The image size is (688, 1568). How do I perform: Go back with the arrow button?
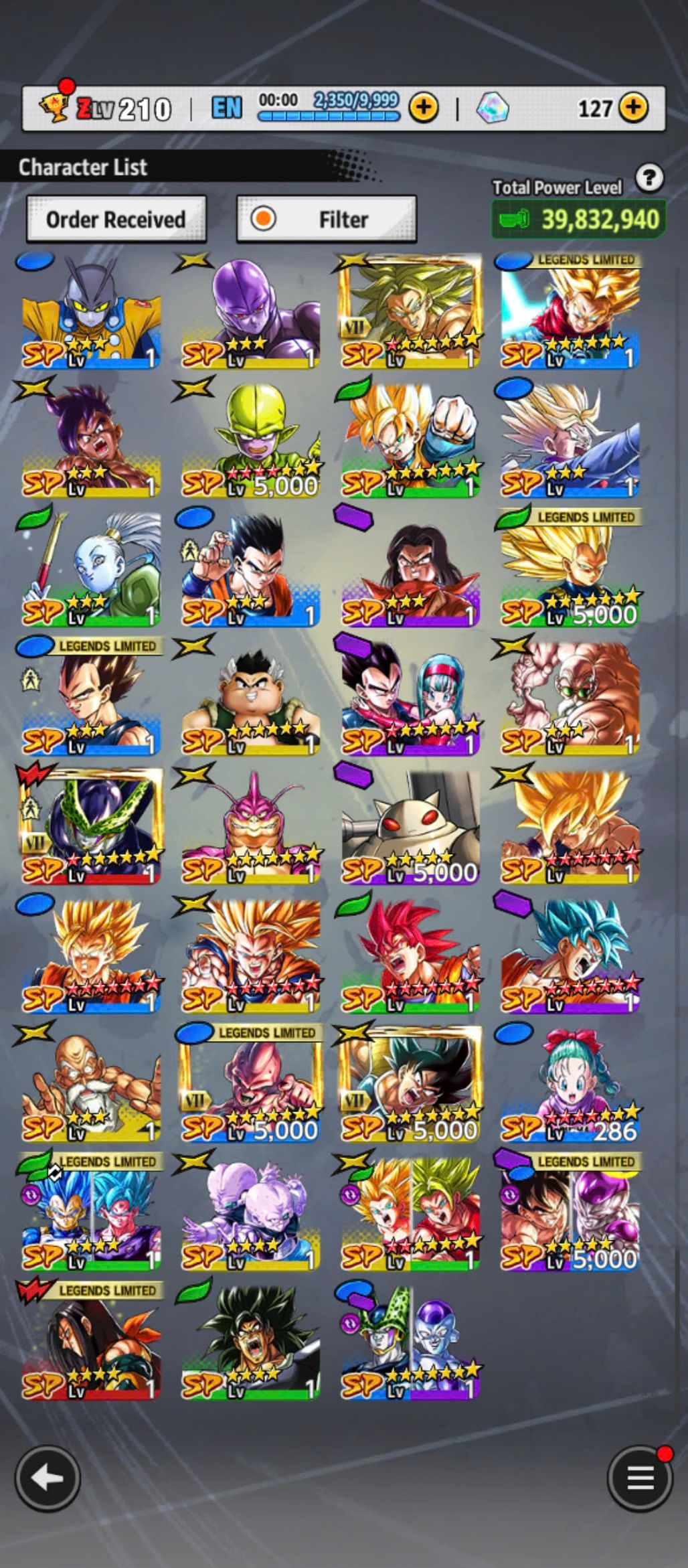(x=48, y=1478)
